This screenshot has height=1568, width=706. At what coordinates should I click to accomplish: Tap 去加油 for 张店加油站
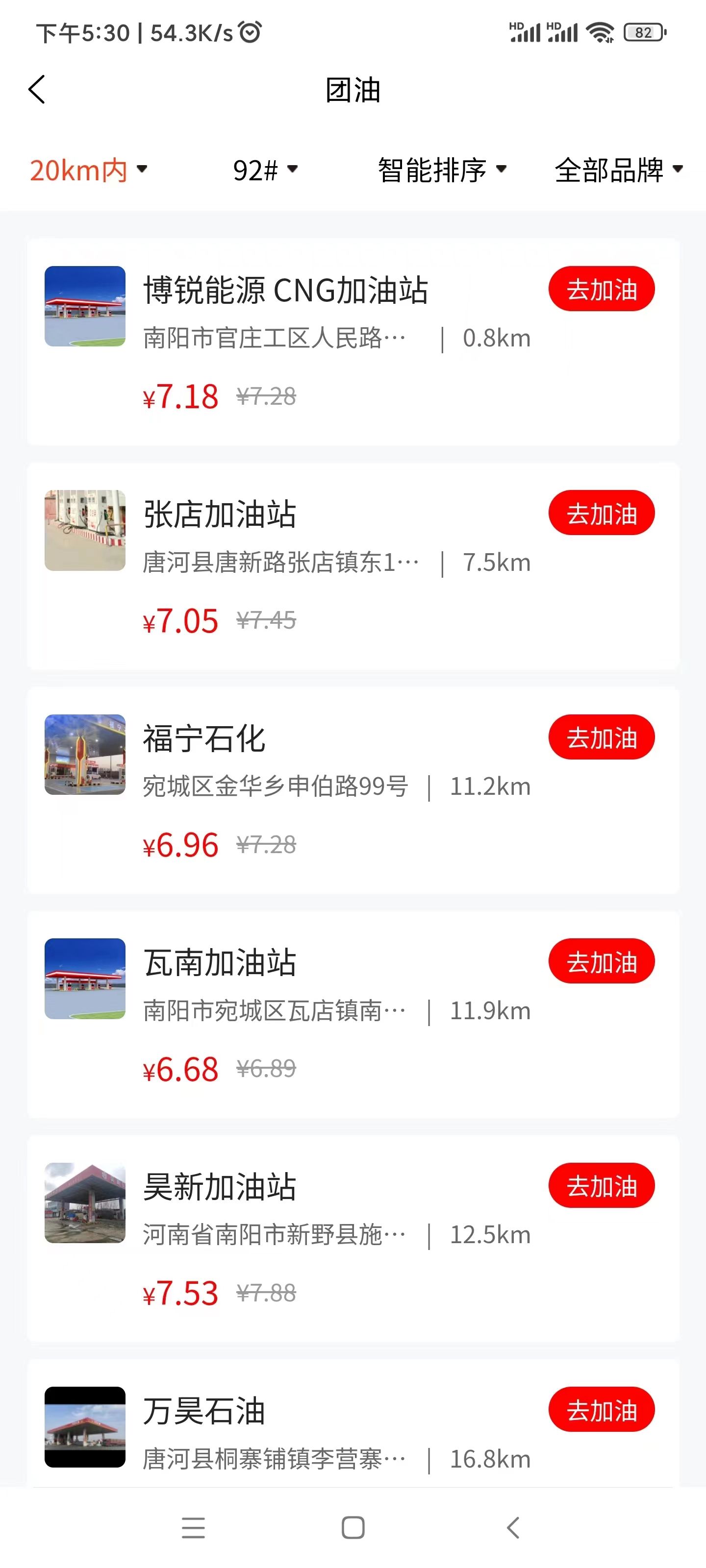click(x=601, y=513)
